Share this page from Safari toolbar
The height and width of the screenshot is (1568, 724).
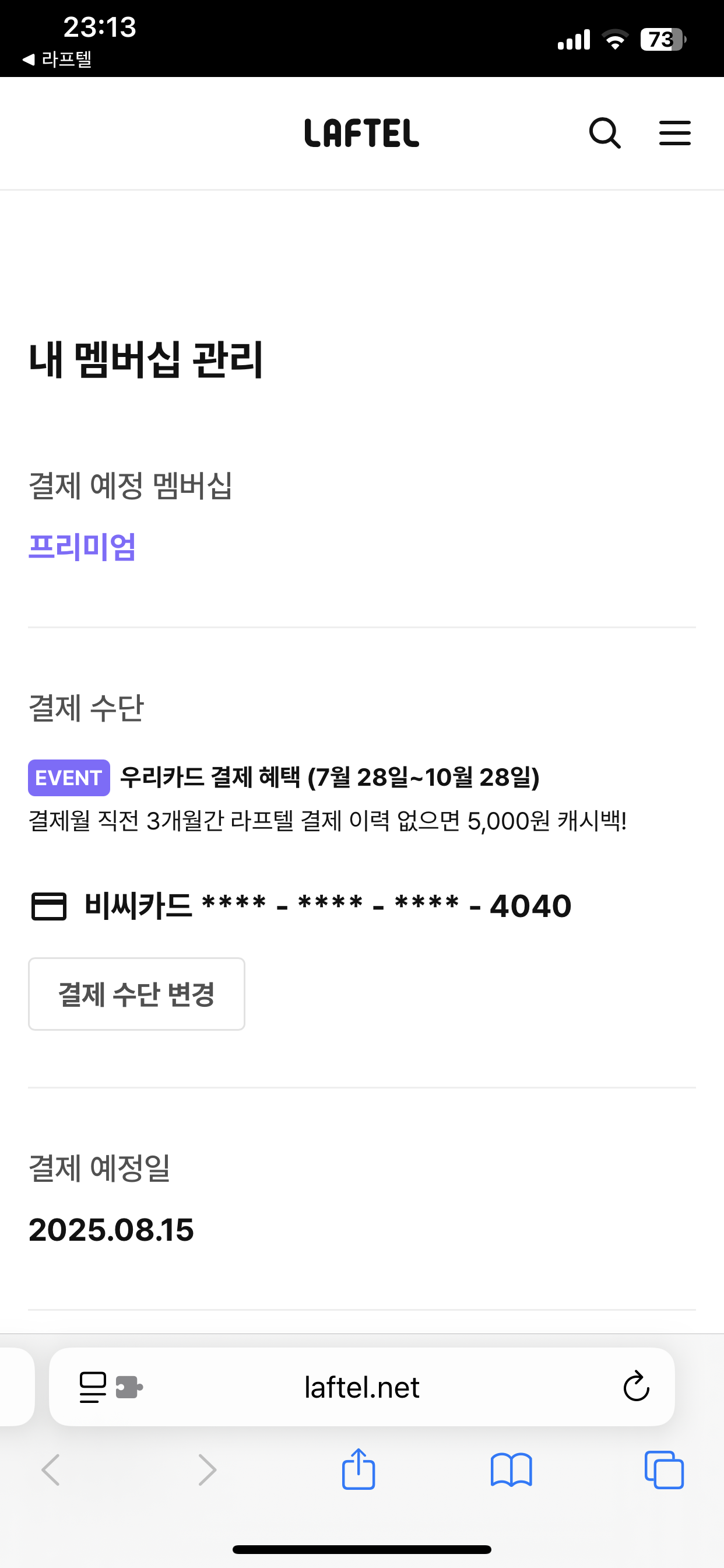(359, 1469)
